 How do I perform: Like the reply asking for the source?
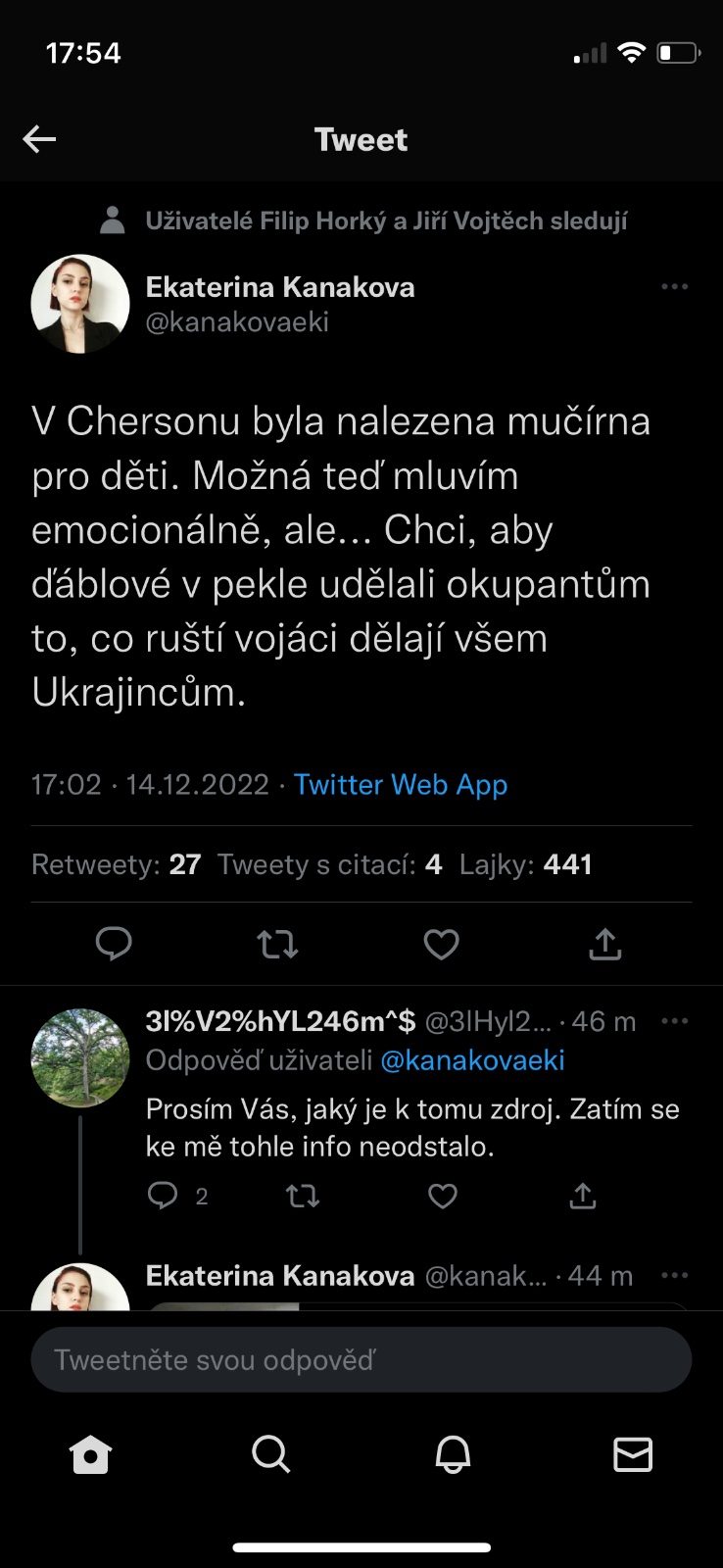(443, 1196)
